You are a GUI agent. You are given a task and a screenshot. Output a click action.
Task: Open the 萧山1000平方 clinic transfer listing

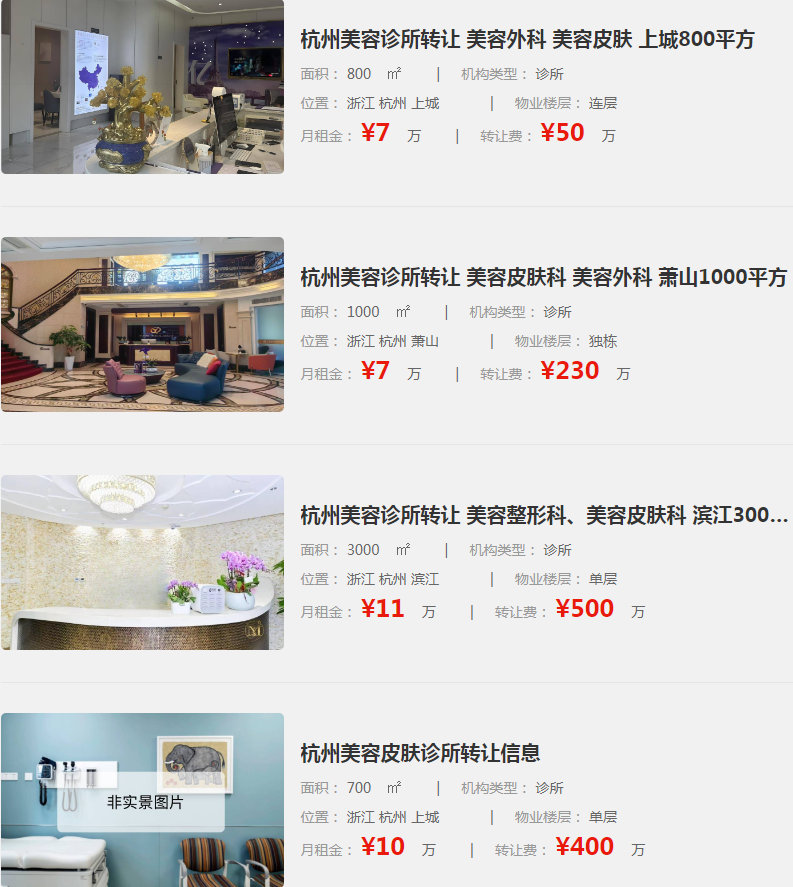pyautogui.click(x=543, y=278)
